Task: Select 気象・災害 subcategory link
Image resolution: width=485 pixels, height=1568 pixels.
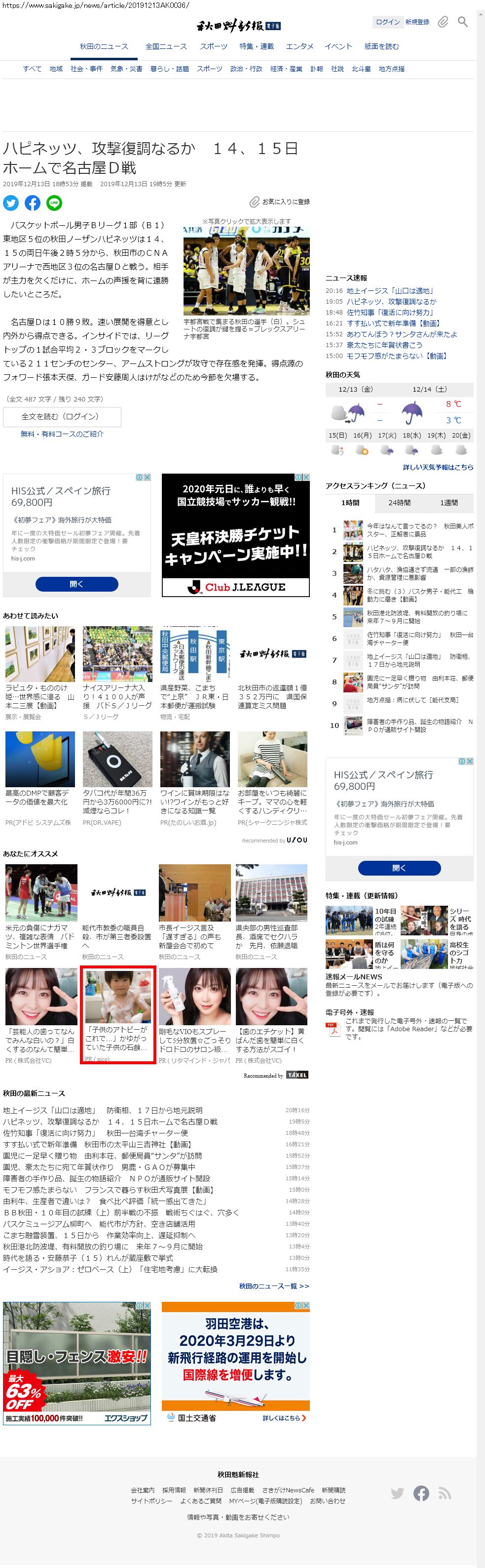Action: tap(126, 69)
